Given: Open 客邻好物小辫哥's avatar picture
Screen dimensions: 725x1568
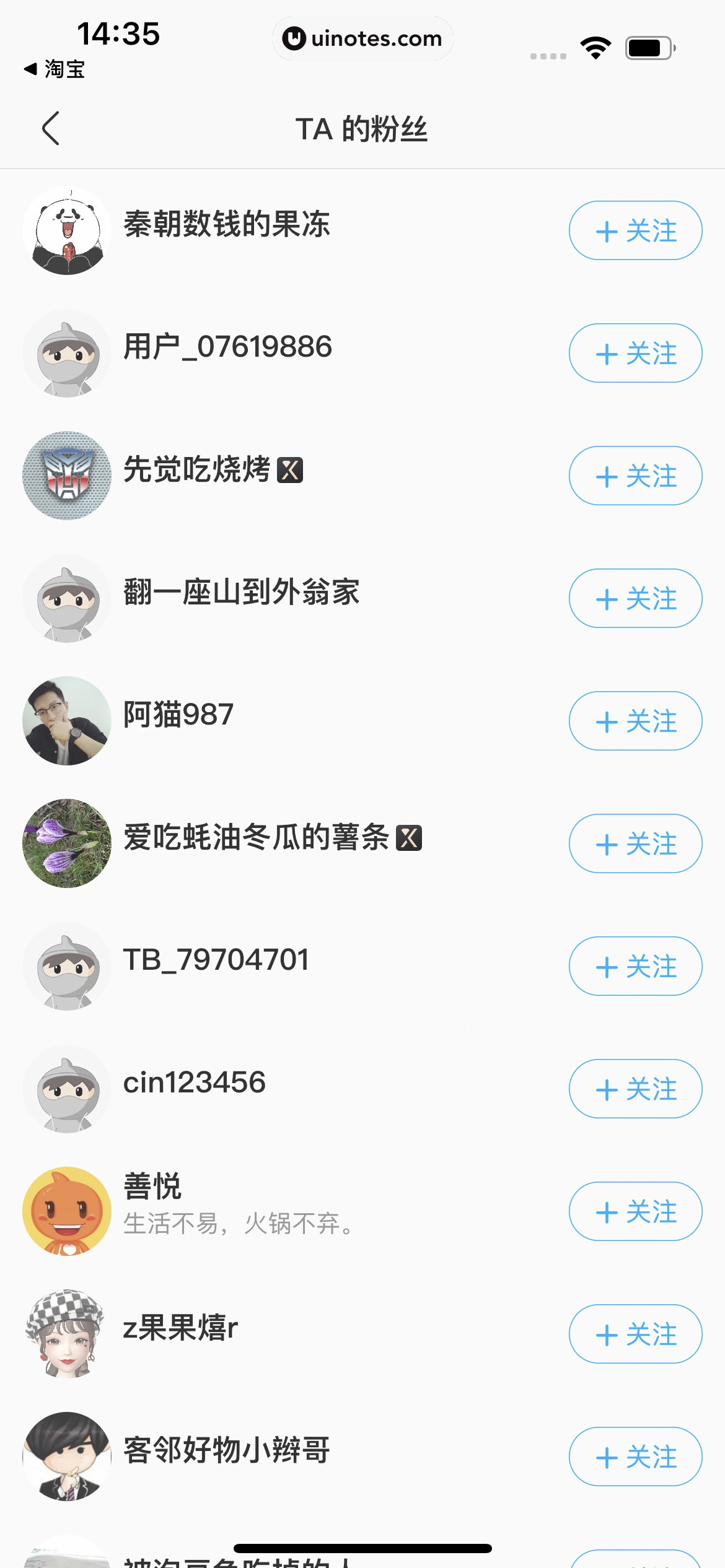Looking at the screenshot, I should (x=67, y=1457).
